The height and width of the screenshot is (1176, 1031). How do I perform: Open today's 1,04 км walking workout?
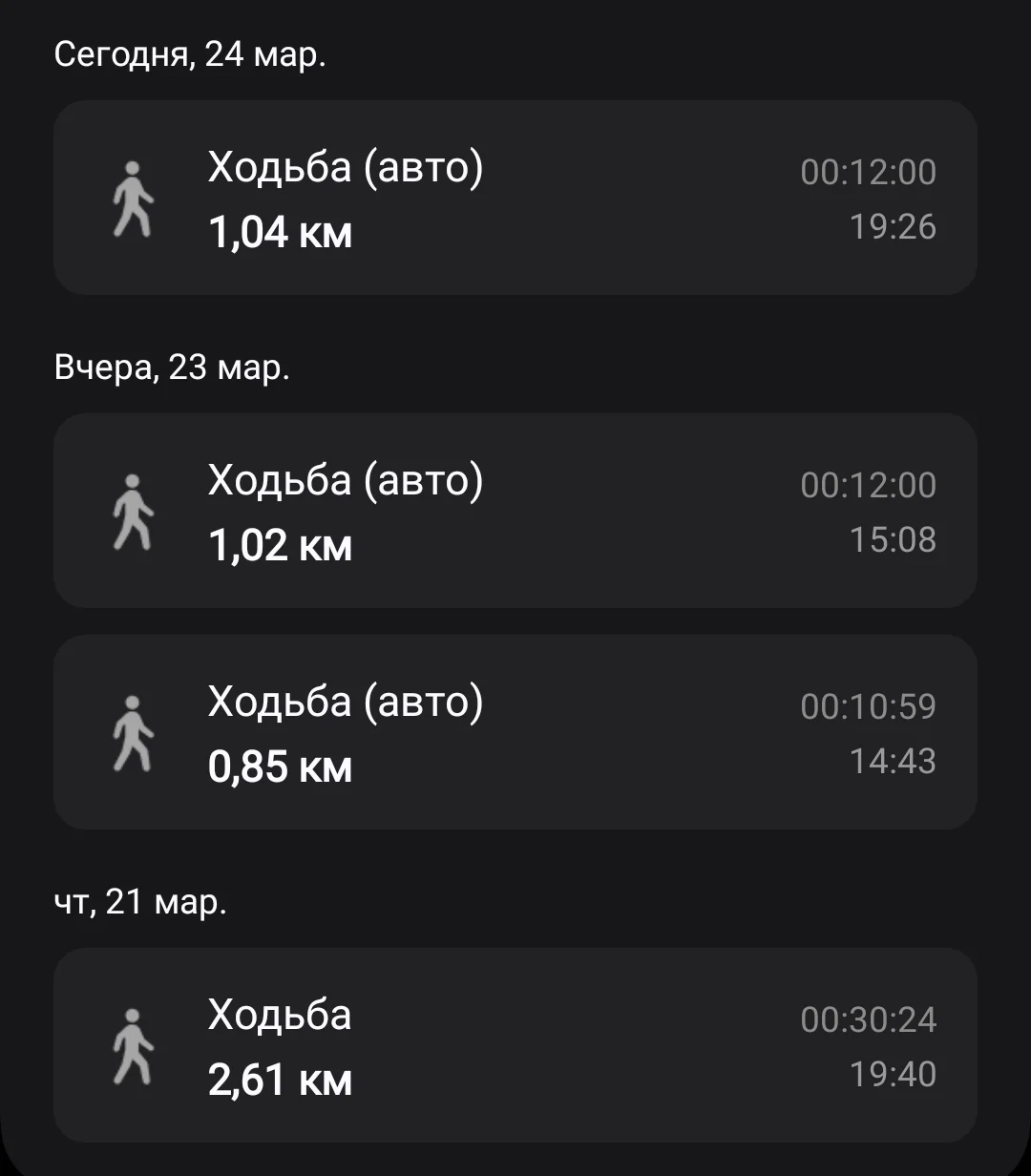coord(515,198)
